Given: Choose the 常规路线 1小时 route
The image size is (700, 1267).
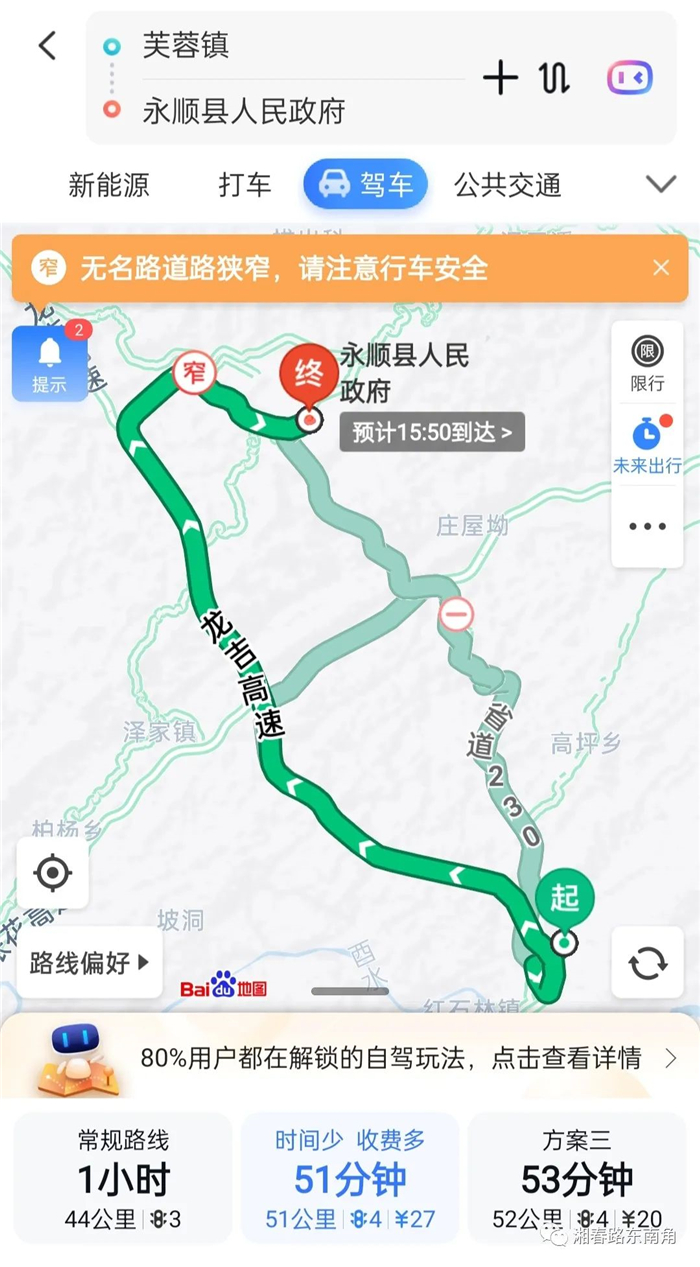Looking at the screenshot, I should [124, 1179].
